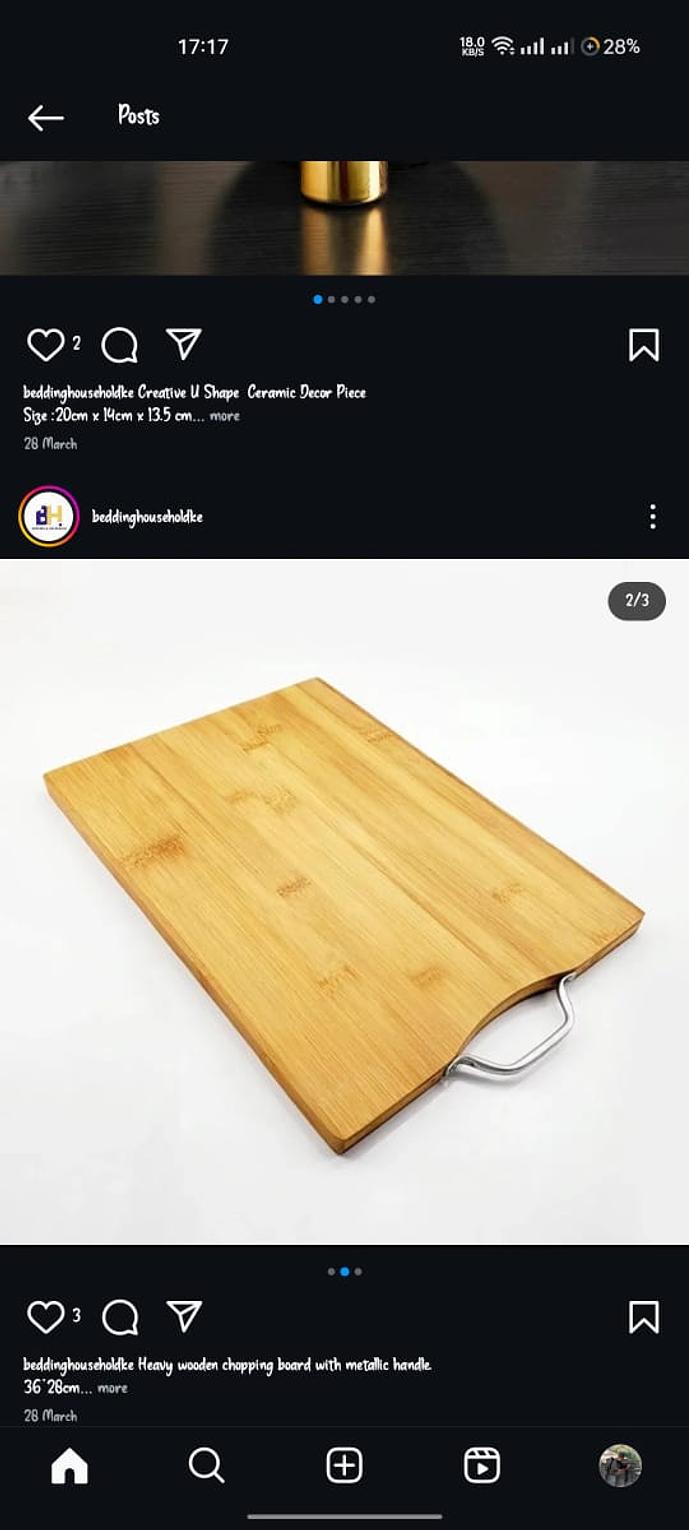Comment on the Ceramic Decor Piece post
This screenshot has width=689, height=1530.
point(119,345)
